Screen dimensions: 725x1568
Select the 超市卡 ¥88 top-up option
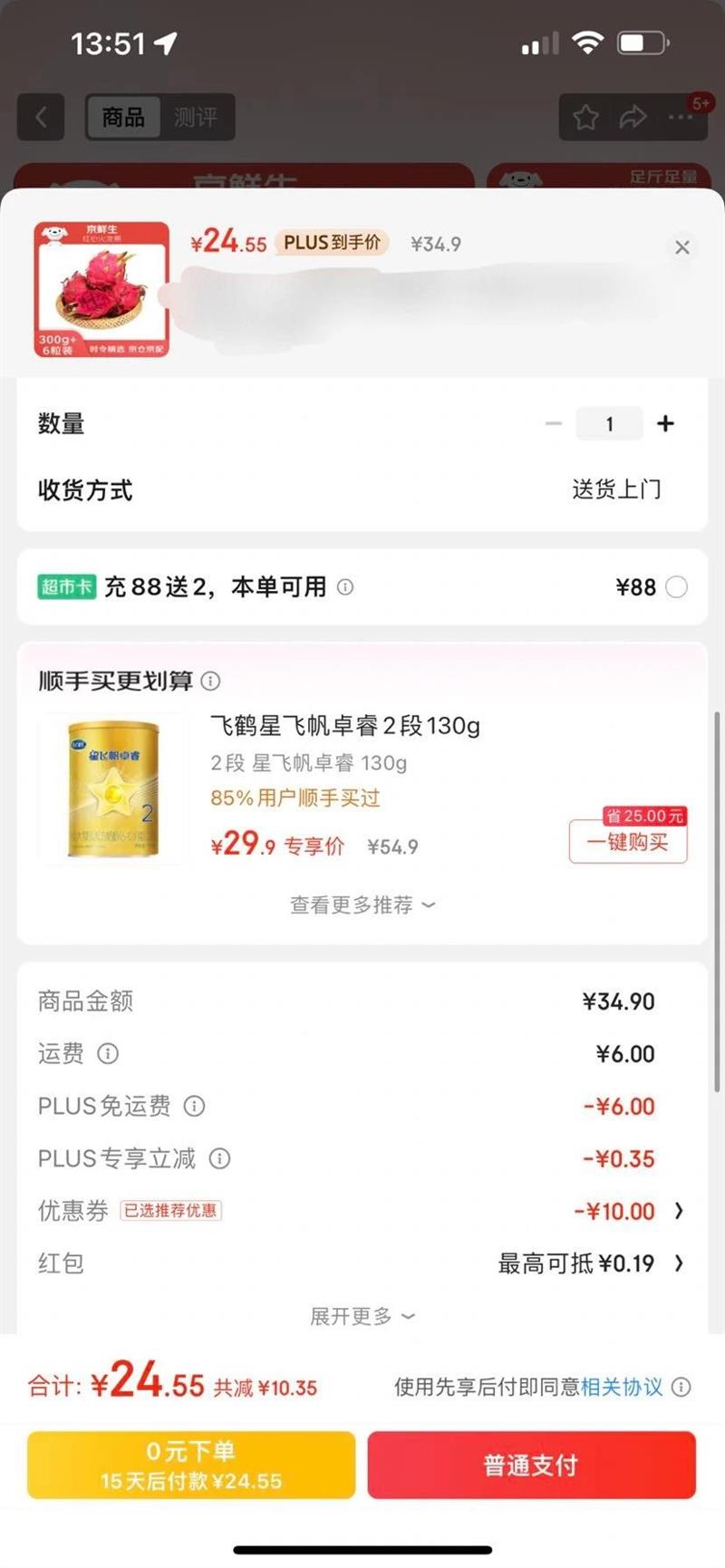[x=676, y=587]
